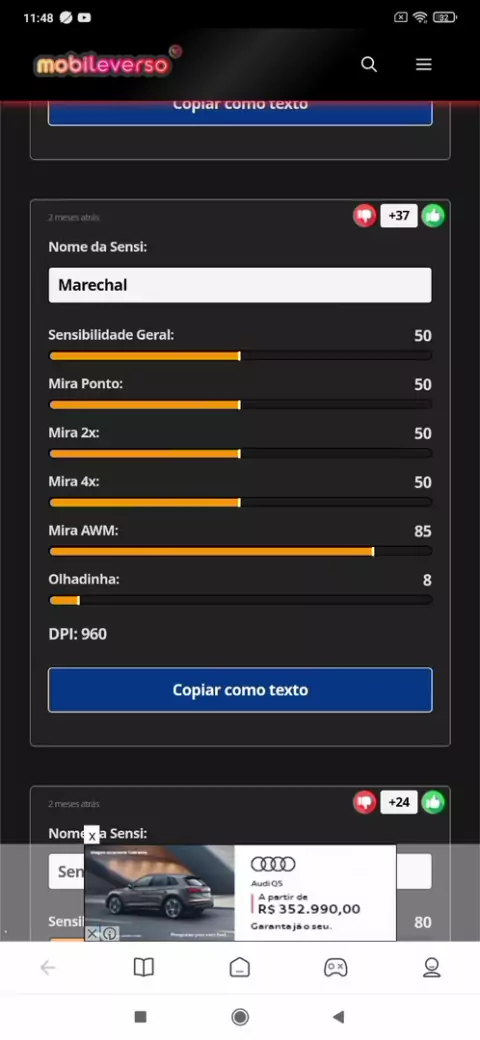Tap the Marechal name field
The image size is (480, 1040).
click(x=240, y=285)
